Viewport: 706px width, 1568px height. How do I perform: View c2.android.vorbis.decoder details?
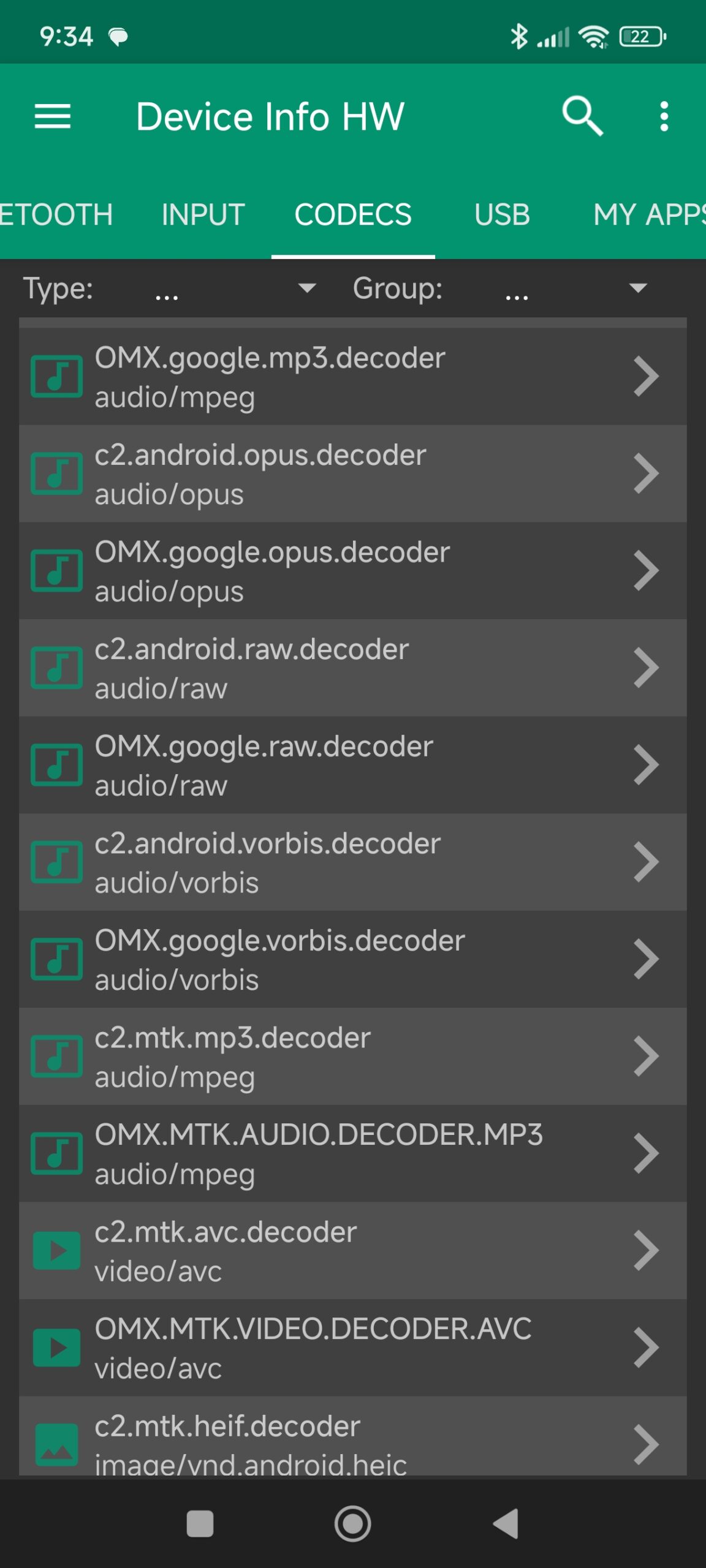tap(352, 862)
